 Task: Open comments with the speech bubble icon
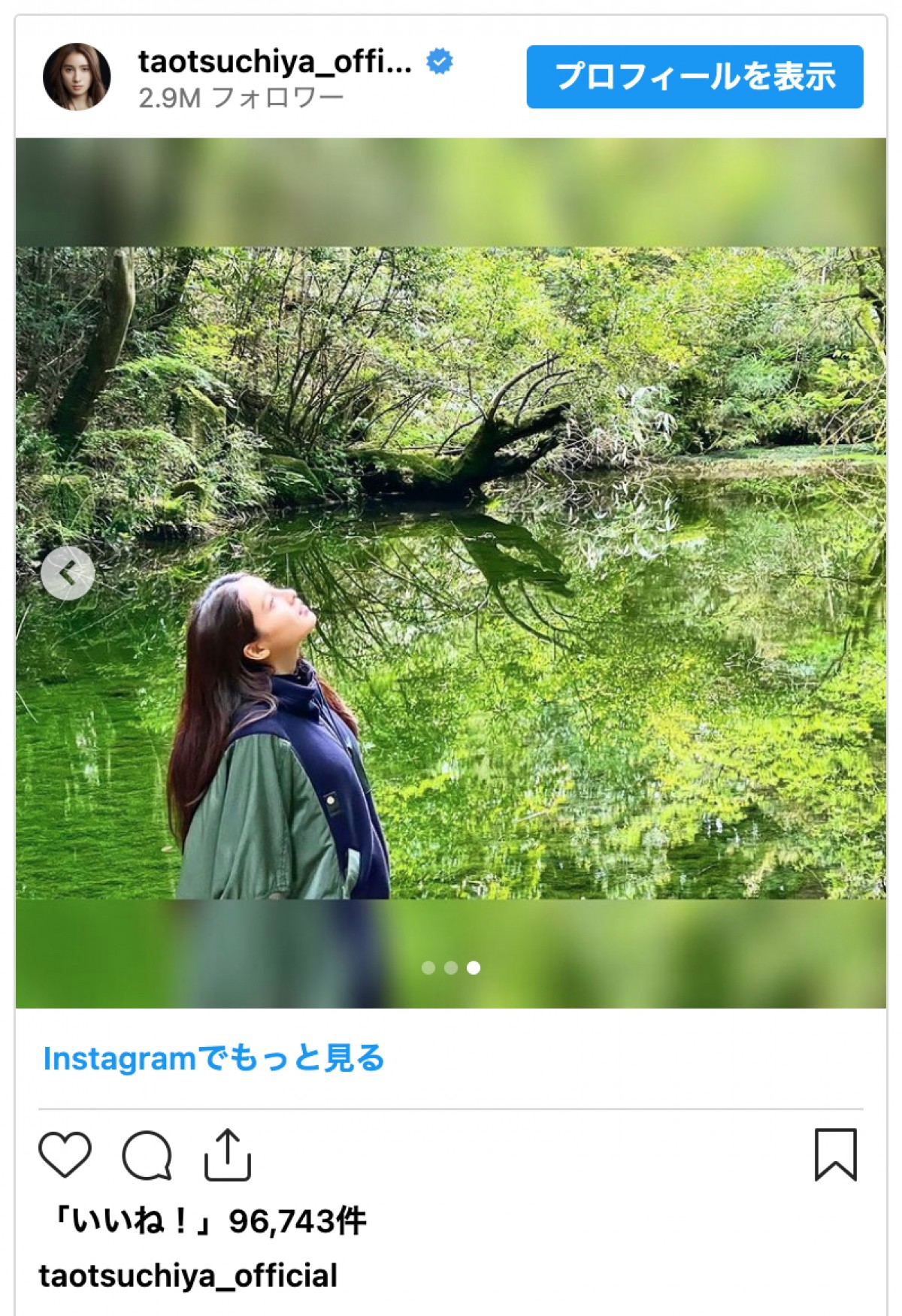pyautogui.click(x=147, y=1154)
